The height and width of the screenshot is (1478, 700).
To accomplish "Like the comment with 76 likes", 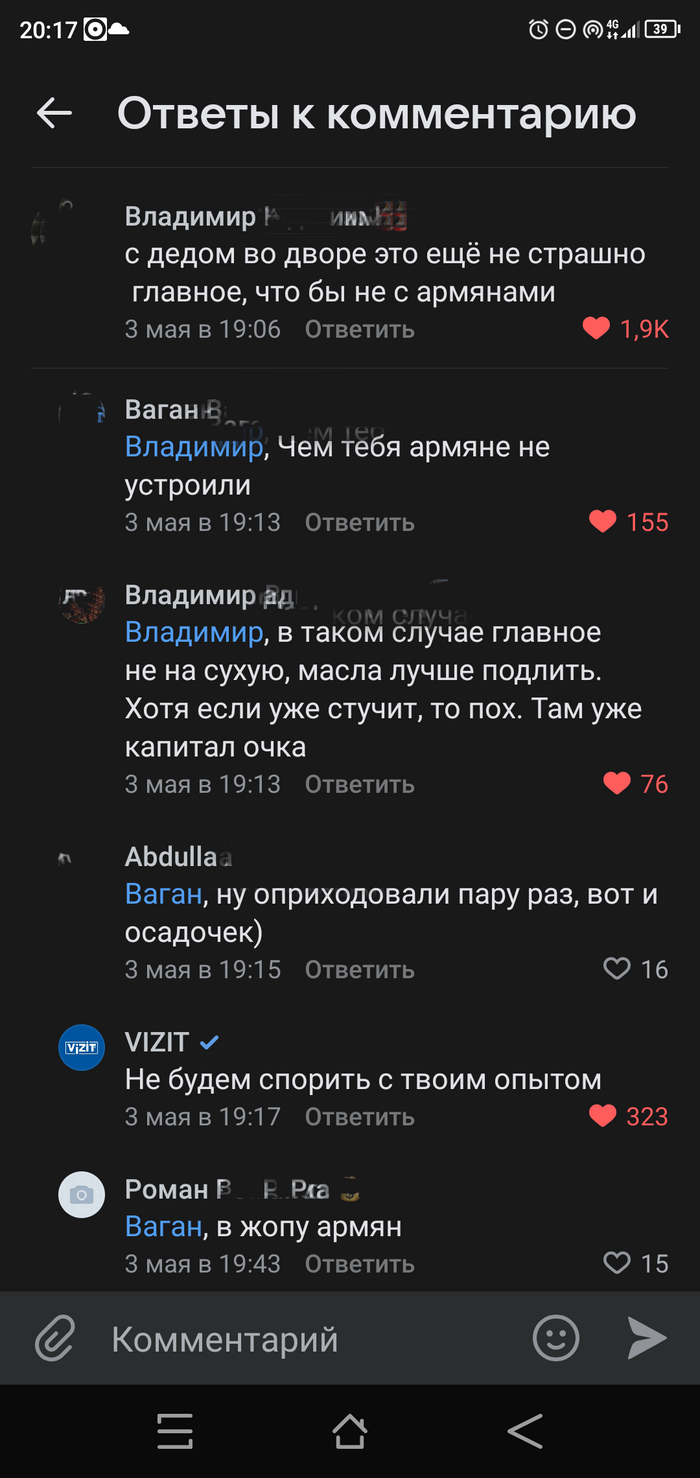I will tap(617, 784).
